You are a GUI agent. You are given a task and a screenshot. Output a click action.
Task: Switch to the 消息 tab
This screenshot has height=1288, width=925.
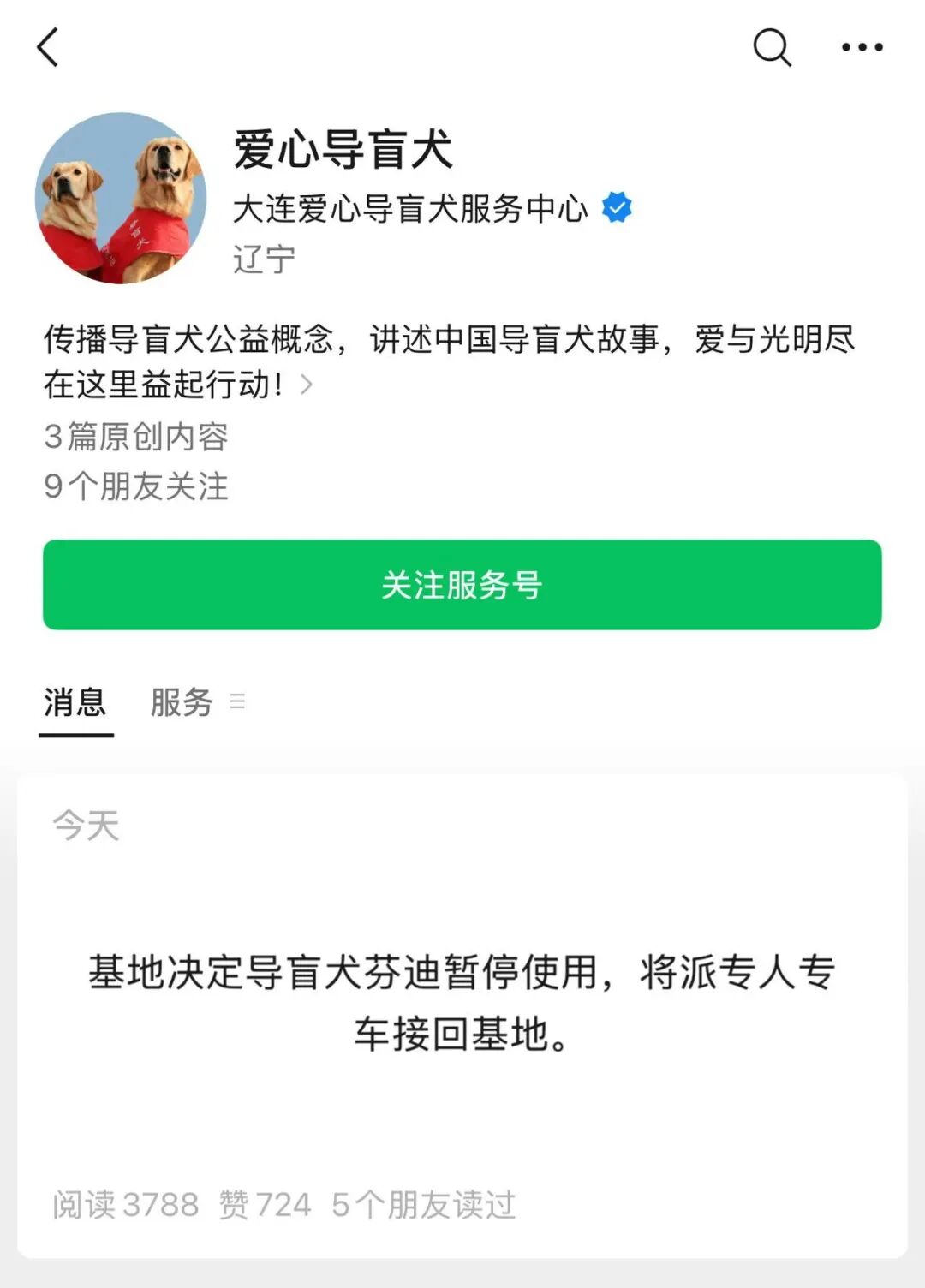75,702
